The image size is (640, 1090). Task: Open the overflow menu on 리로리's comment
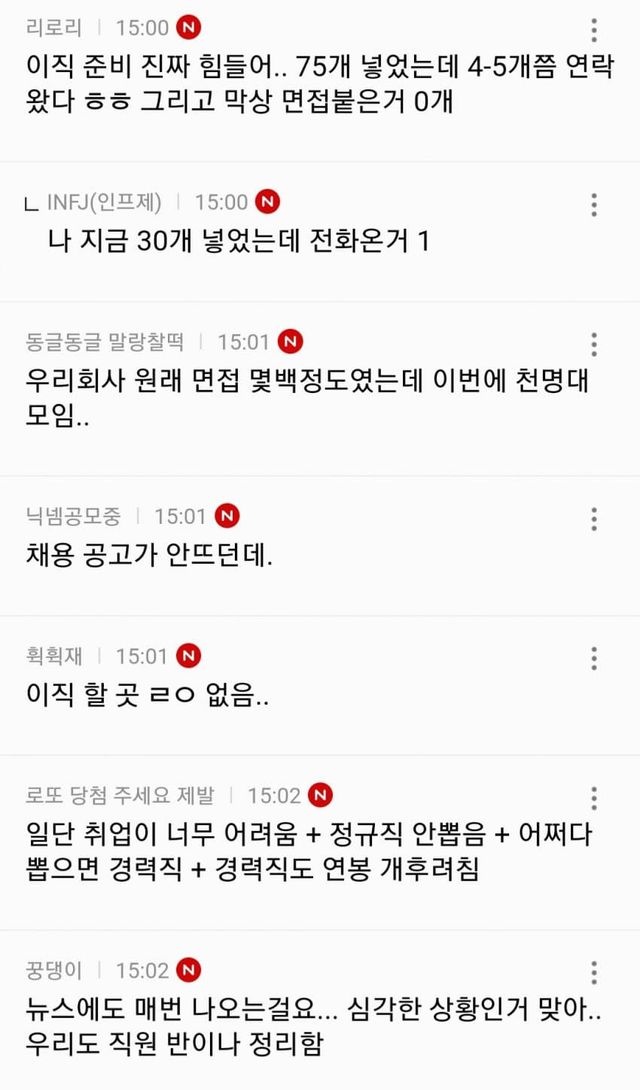(x=594, y=30)
